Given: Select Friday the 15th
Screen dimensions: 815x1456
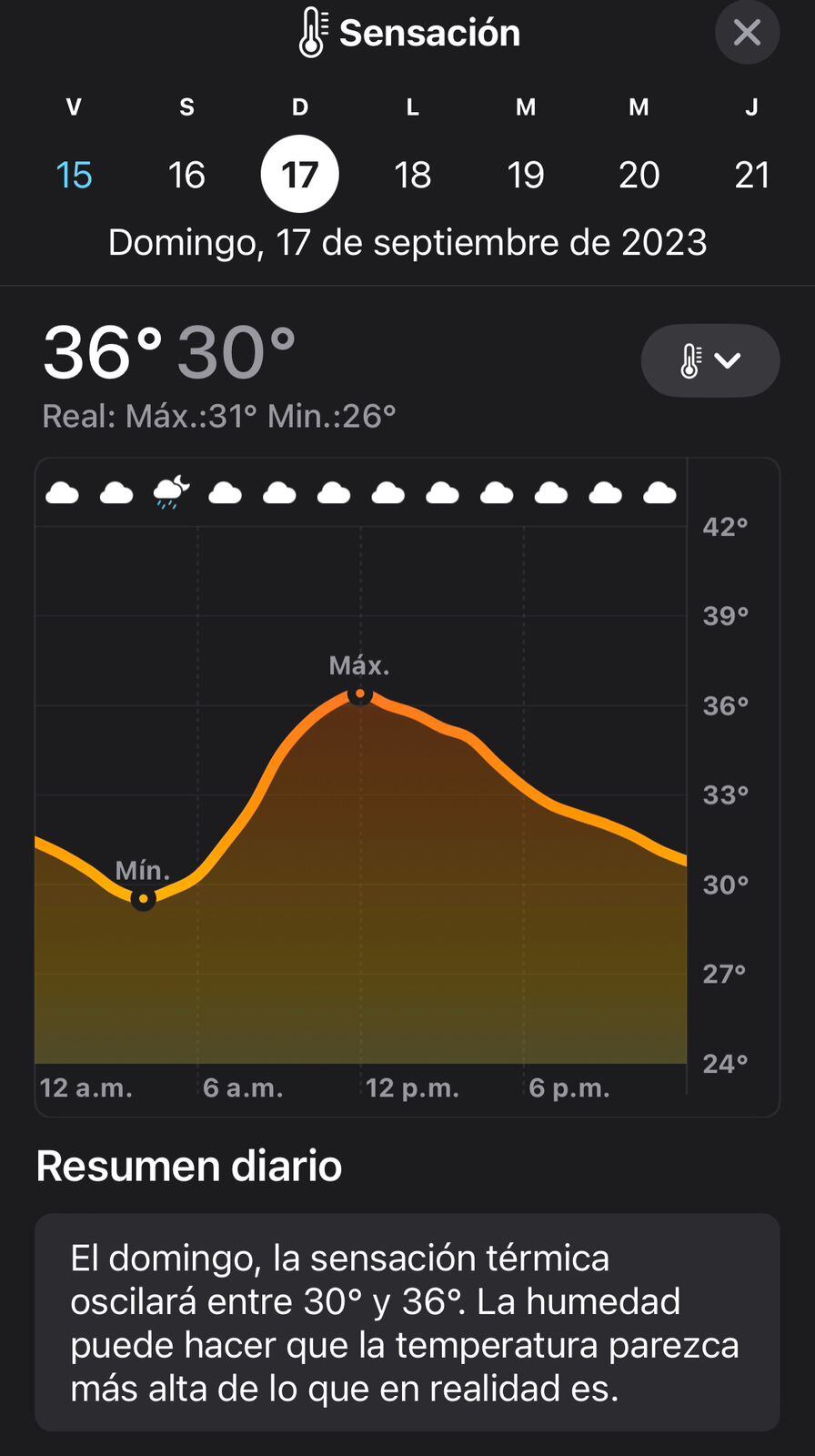Looking at the screenshot, I should click(x=74, y=174).
